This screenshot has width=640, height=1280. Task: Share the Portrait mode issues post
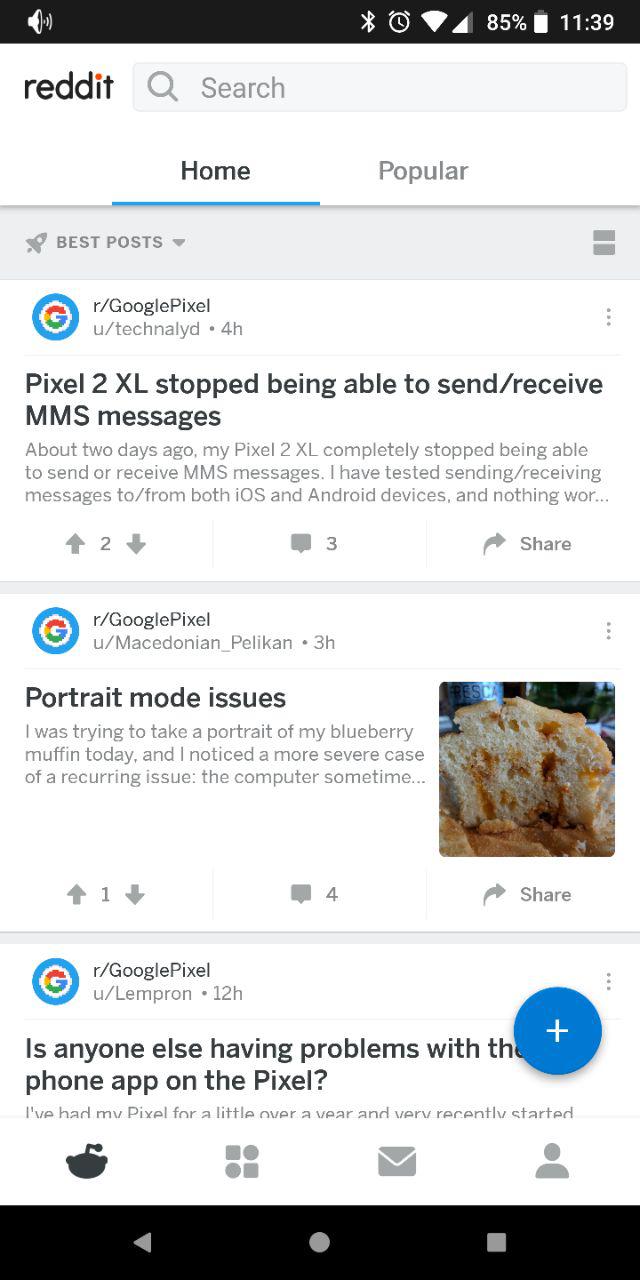[527, 895]
